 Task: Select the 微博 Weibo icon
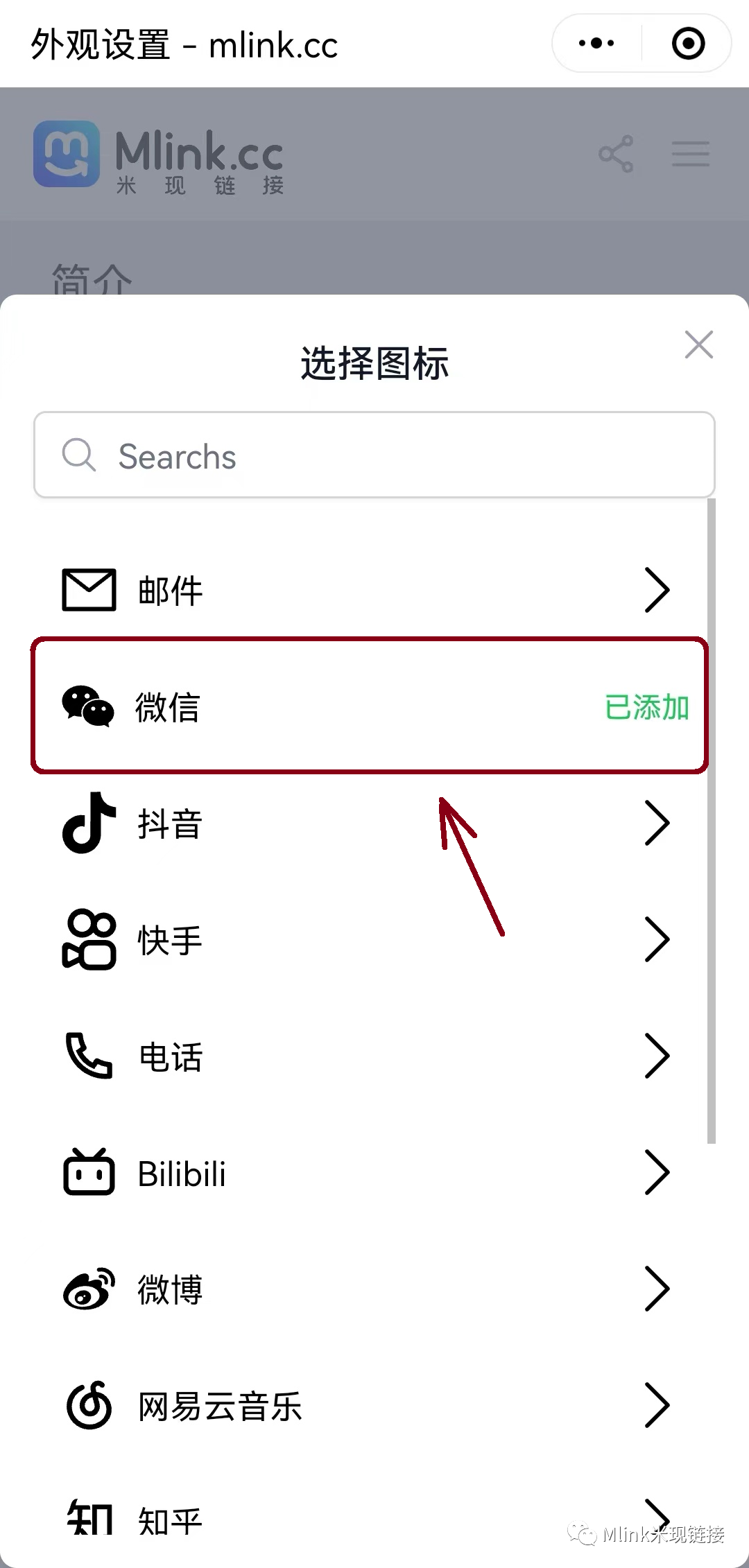tap(89, 1288)
